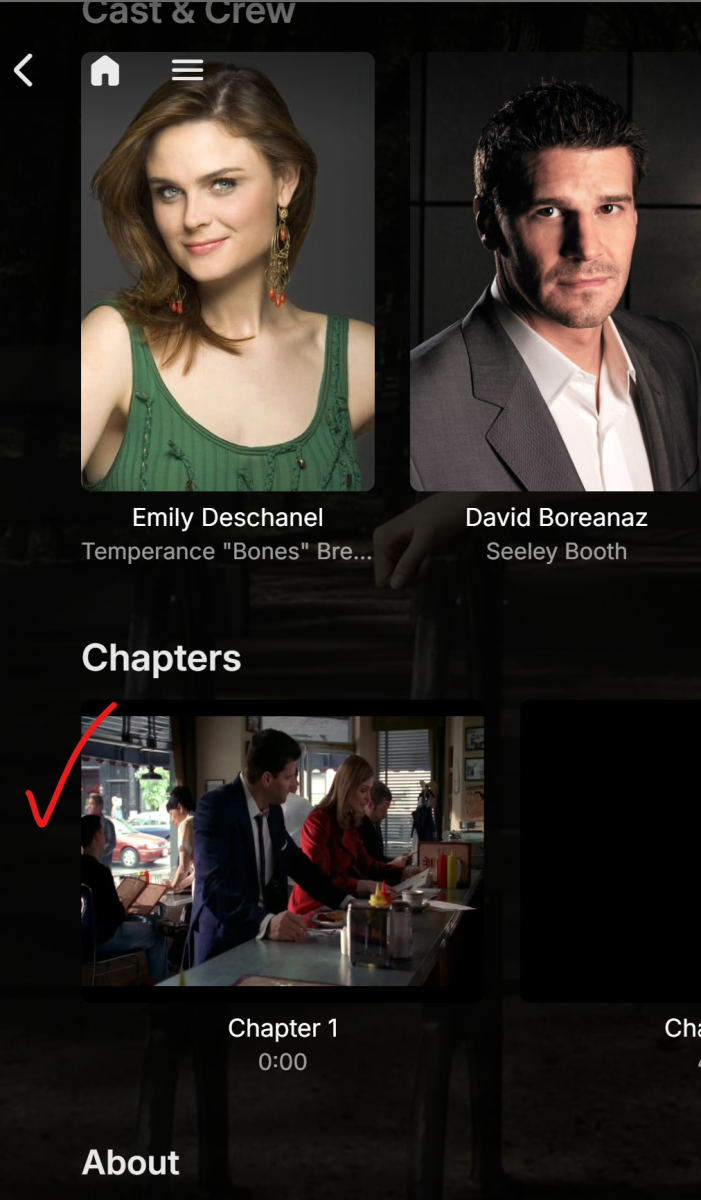Image resolution: width=701 pixels, height=1200 pixels.
Task: Go back using the arrow icon
Action: pos(24,71)
